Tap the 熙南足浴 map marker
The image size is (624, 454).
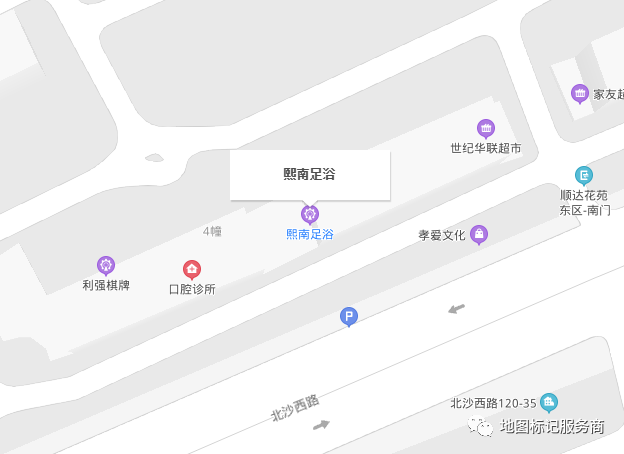click(x=310, y=214)
